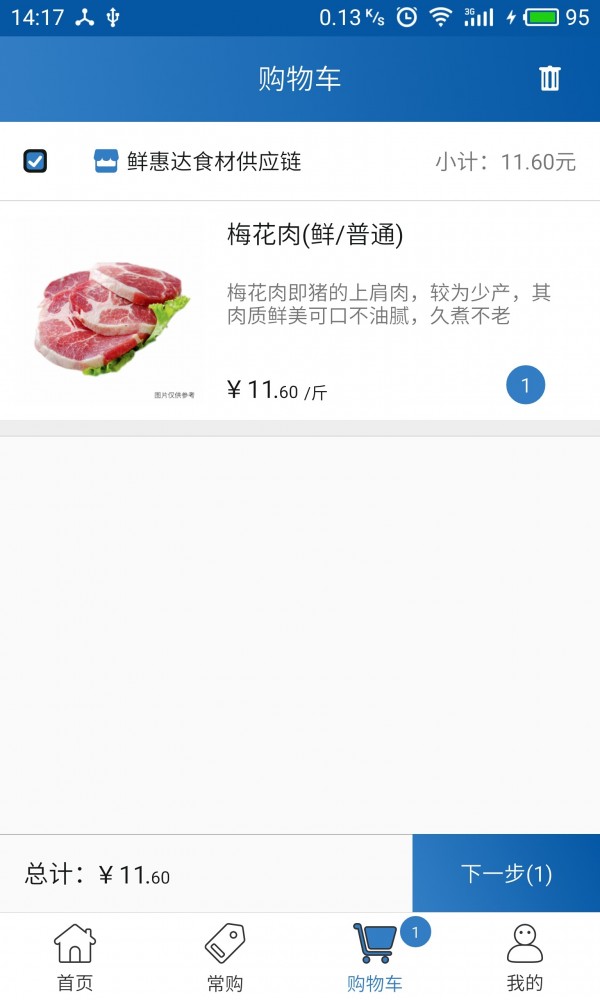600x1000 pixels.
Task: Tap the trash icon to delete cart items
Action: [550, 79]
